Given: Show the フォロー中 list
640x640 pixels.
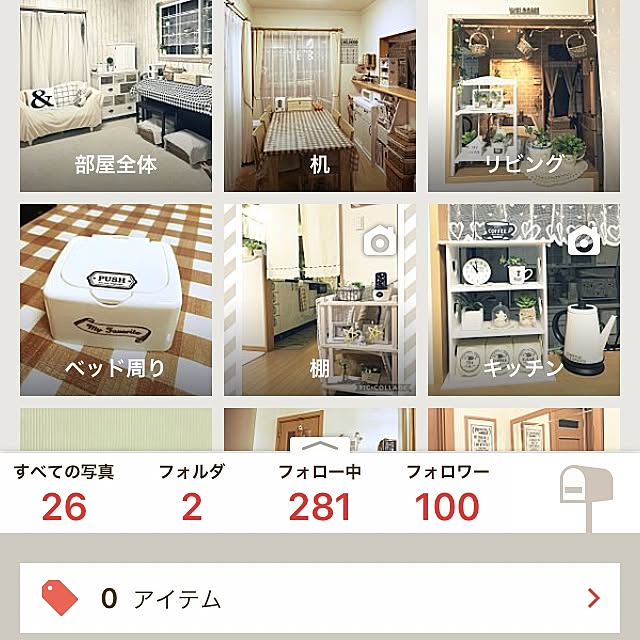Looking at the screenshot, I should pos(319,494).
